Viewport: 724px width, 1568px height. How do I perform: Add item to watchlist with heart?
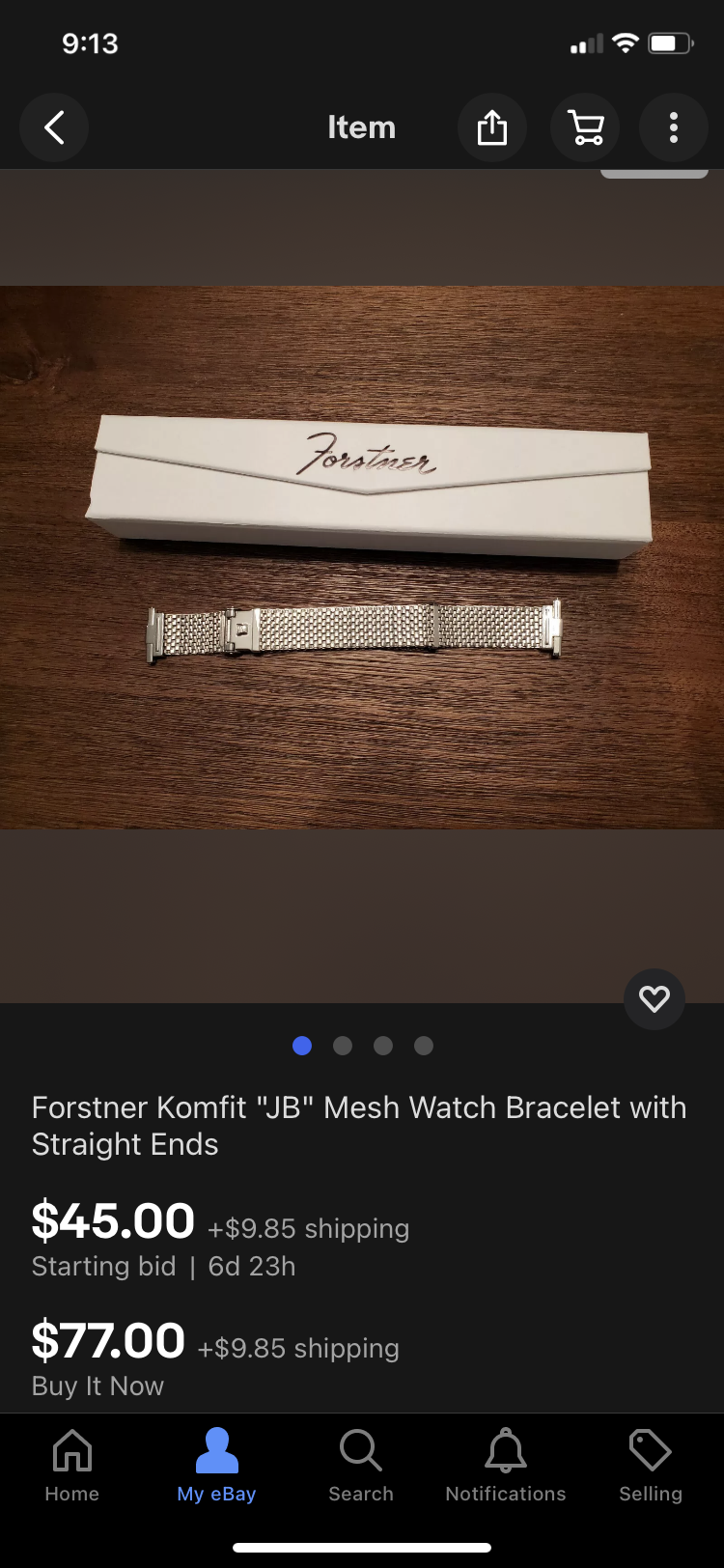654,999
